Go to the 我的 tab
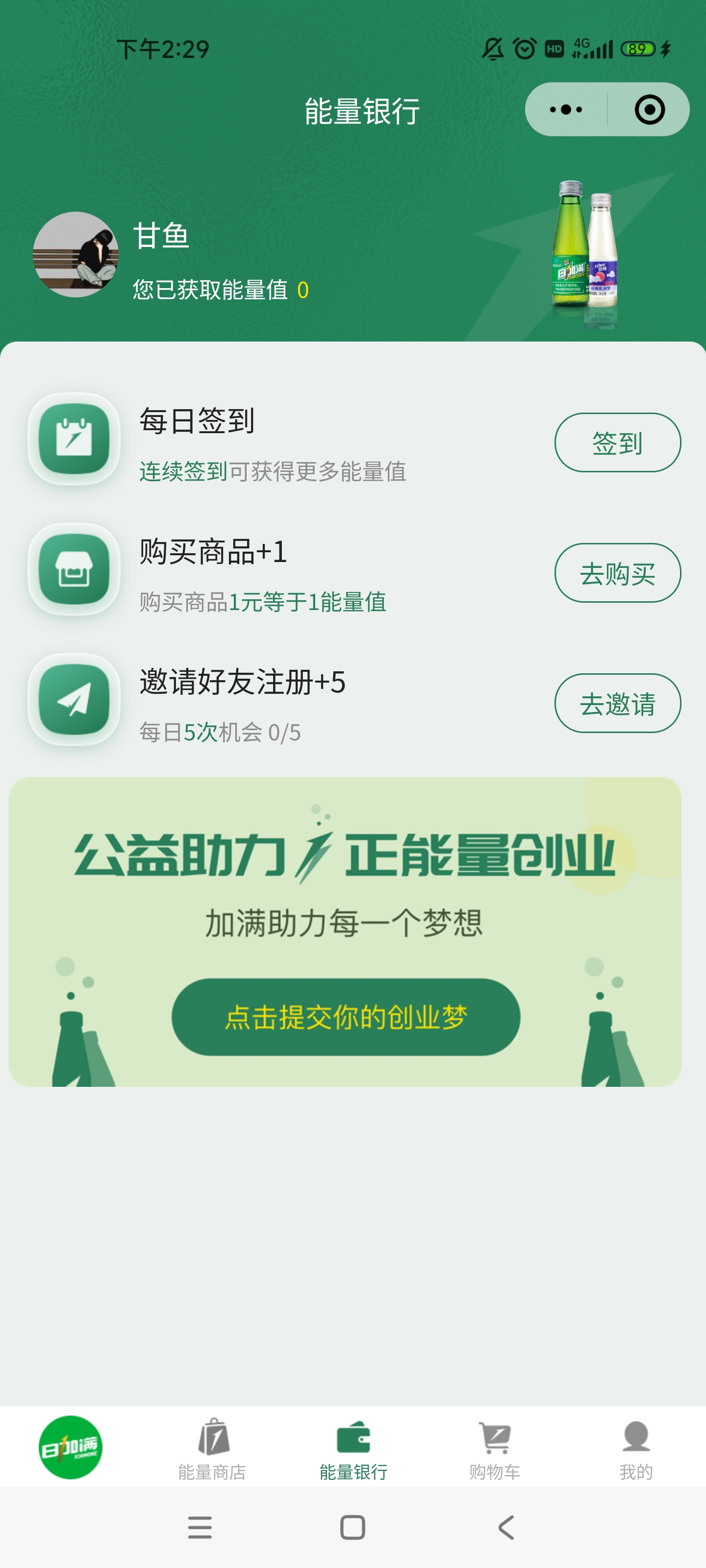Image resolution: width=706 pixels, height=1568 pixels. click(x=635, y=1450)
